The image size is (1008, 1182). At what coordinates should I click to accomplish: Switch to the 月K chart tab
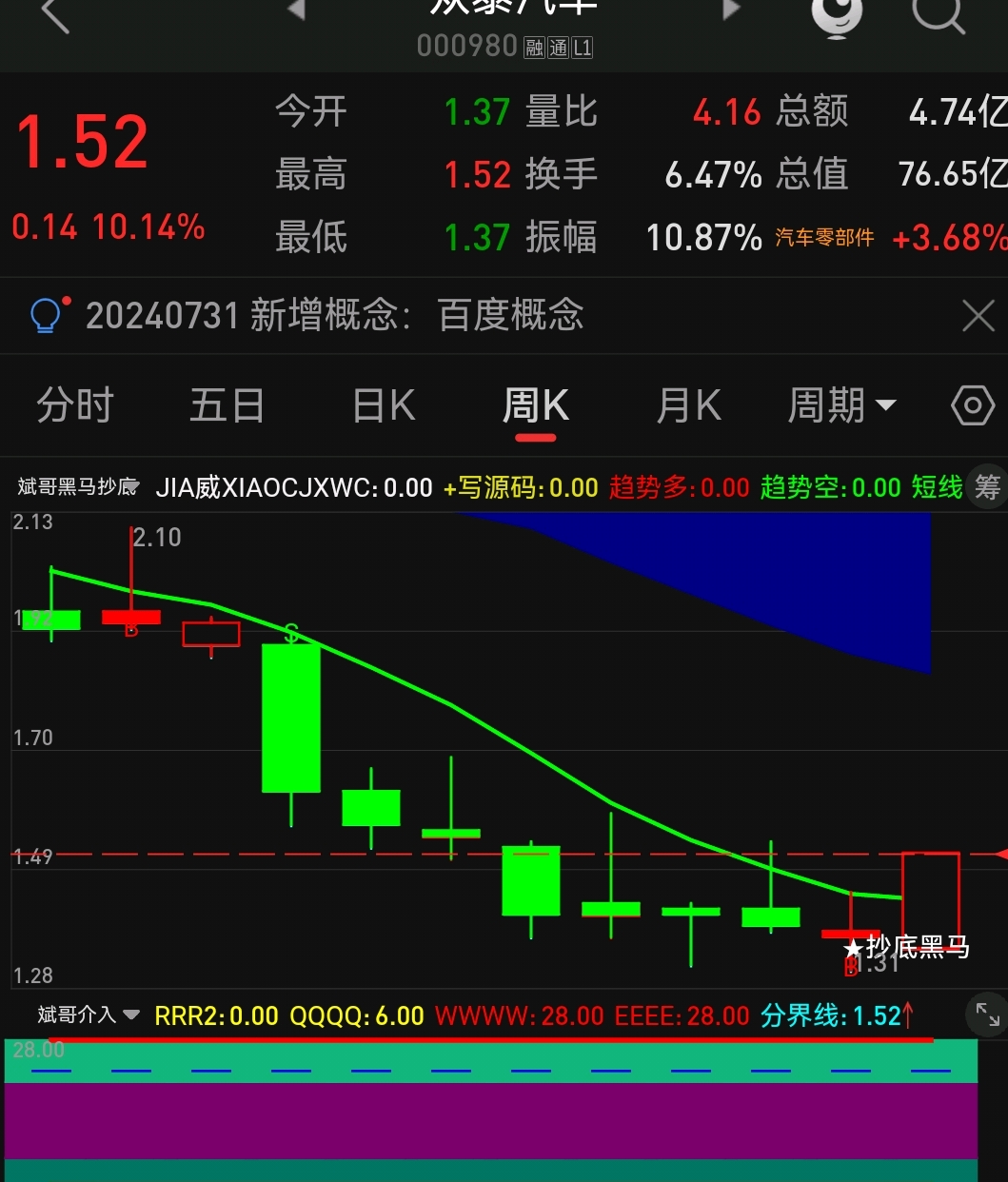click(688, 406)
